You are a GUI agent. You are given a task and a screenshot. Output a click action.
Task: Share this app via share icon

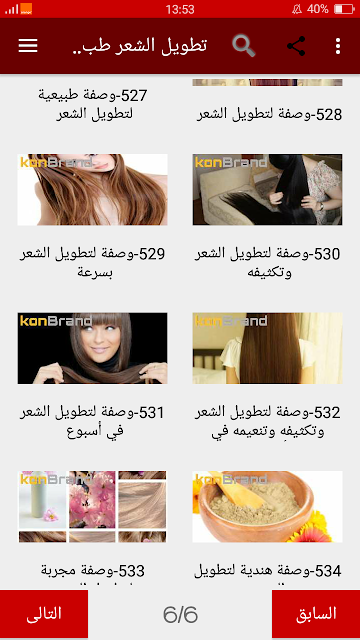point(296,46)
